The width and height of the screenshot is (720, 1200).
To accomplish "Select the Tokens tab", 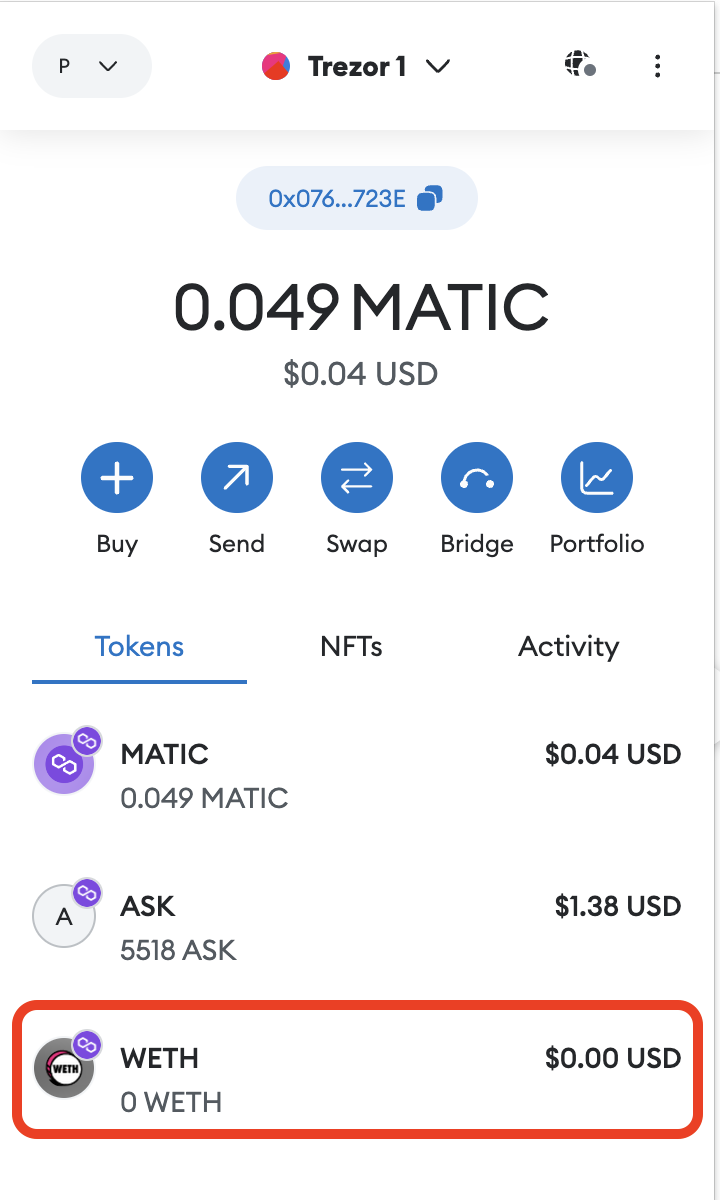I will point(139,647).
